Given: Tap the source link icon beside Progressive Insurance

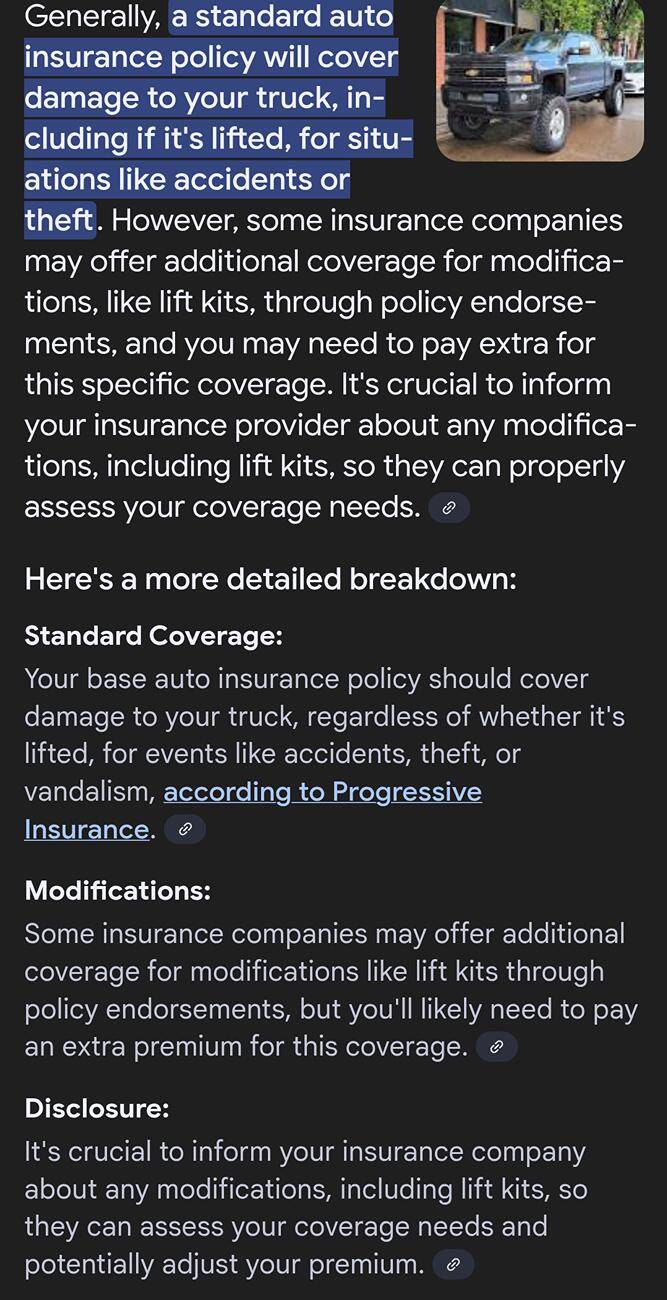Looking at the screenshot, I should (x=185, y=829).
